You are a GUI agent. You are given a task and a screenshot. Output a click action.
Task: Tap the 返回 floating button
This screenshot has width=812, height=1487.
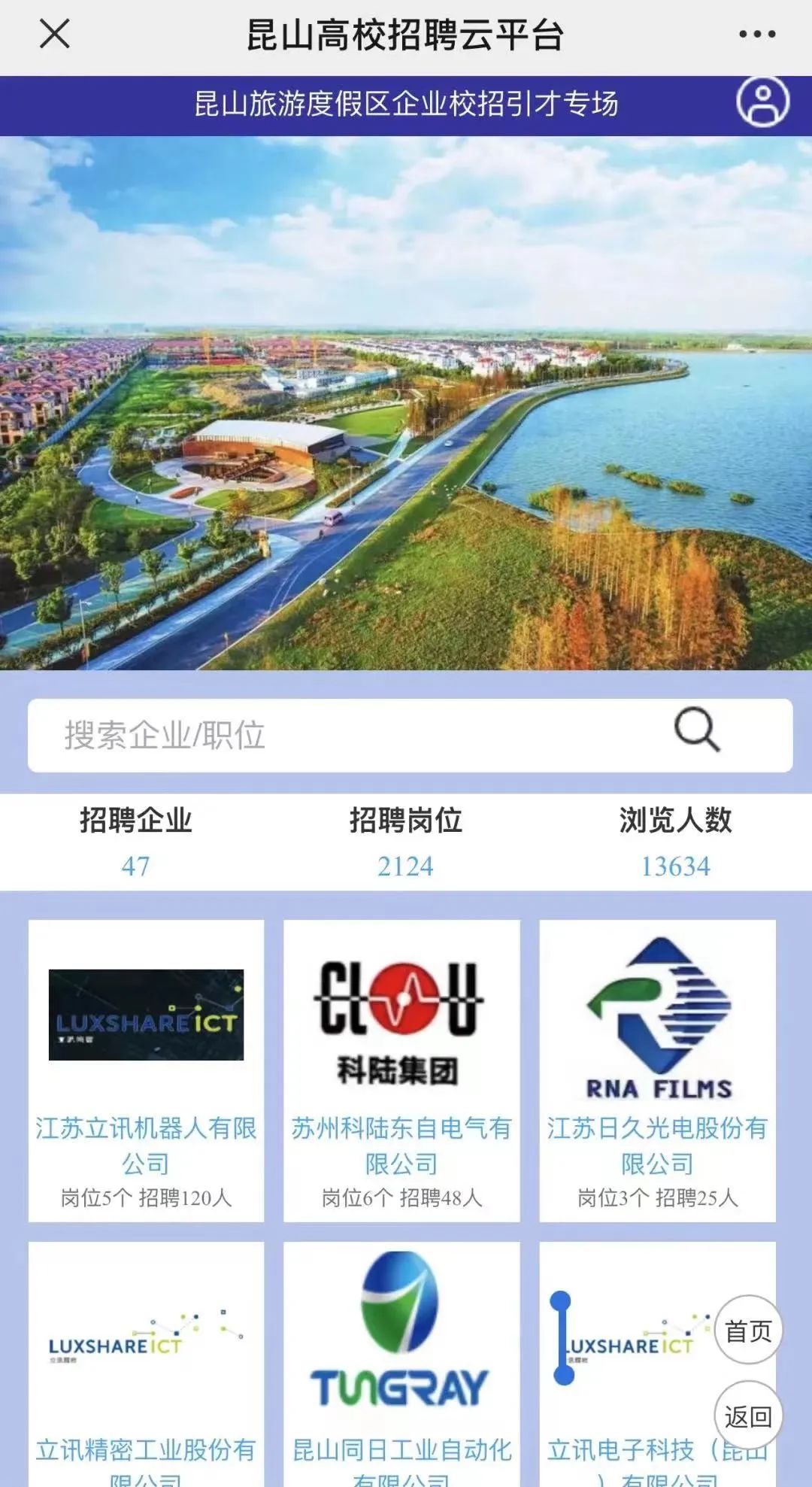click(748, 1416)
